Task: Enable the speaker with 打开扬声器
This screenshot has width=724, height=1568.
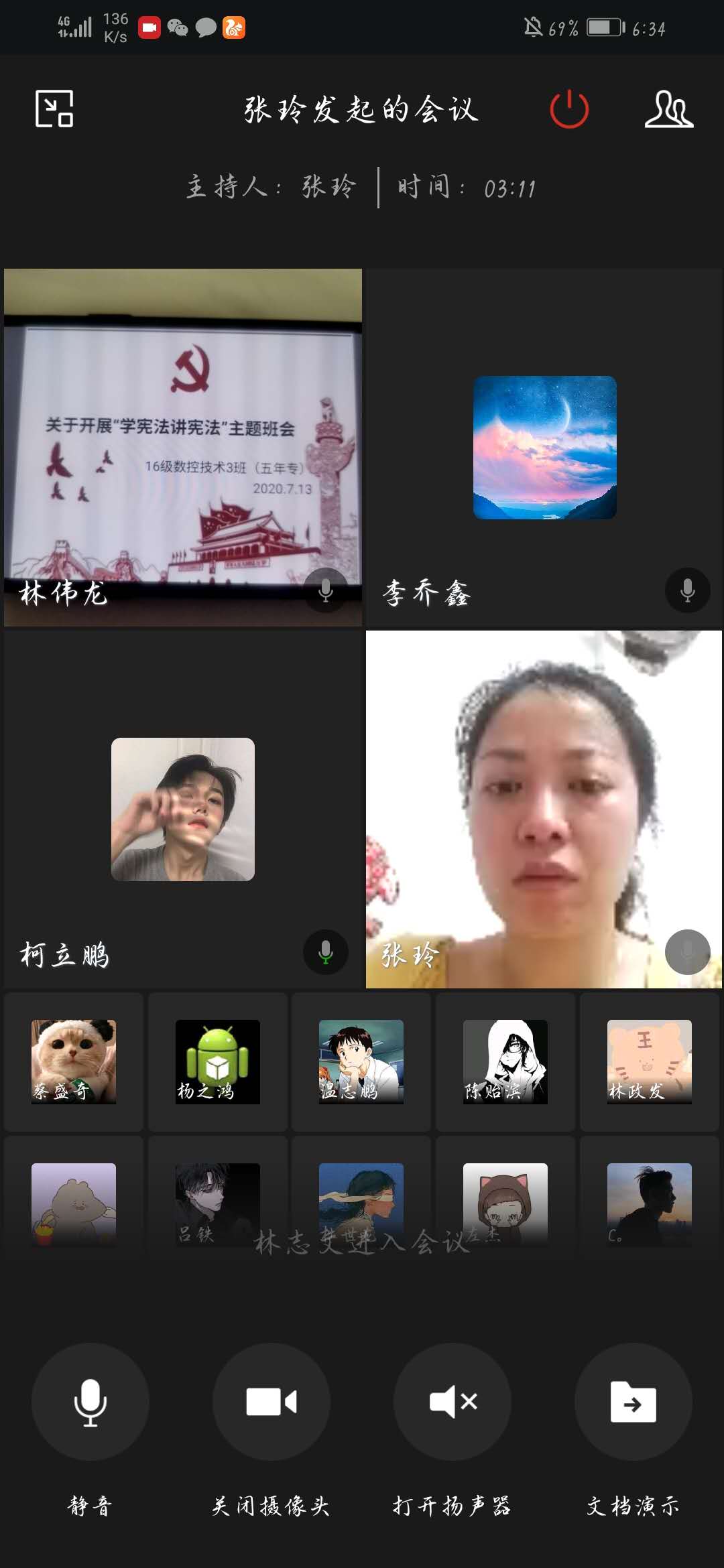Action: point(452,1402)
